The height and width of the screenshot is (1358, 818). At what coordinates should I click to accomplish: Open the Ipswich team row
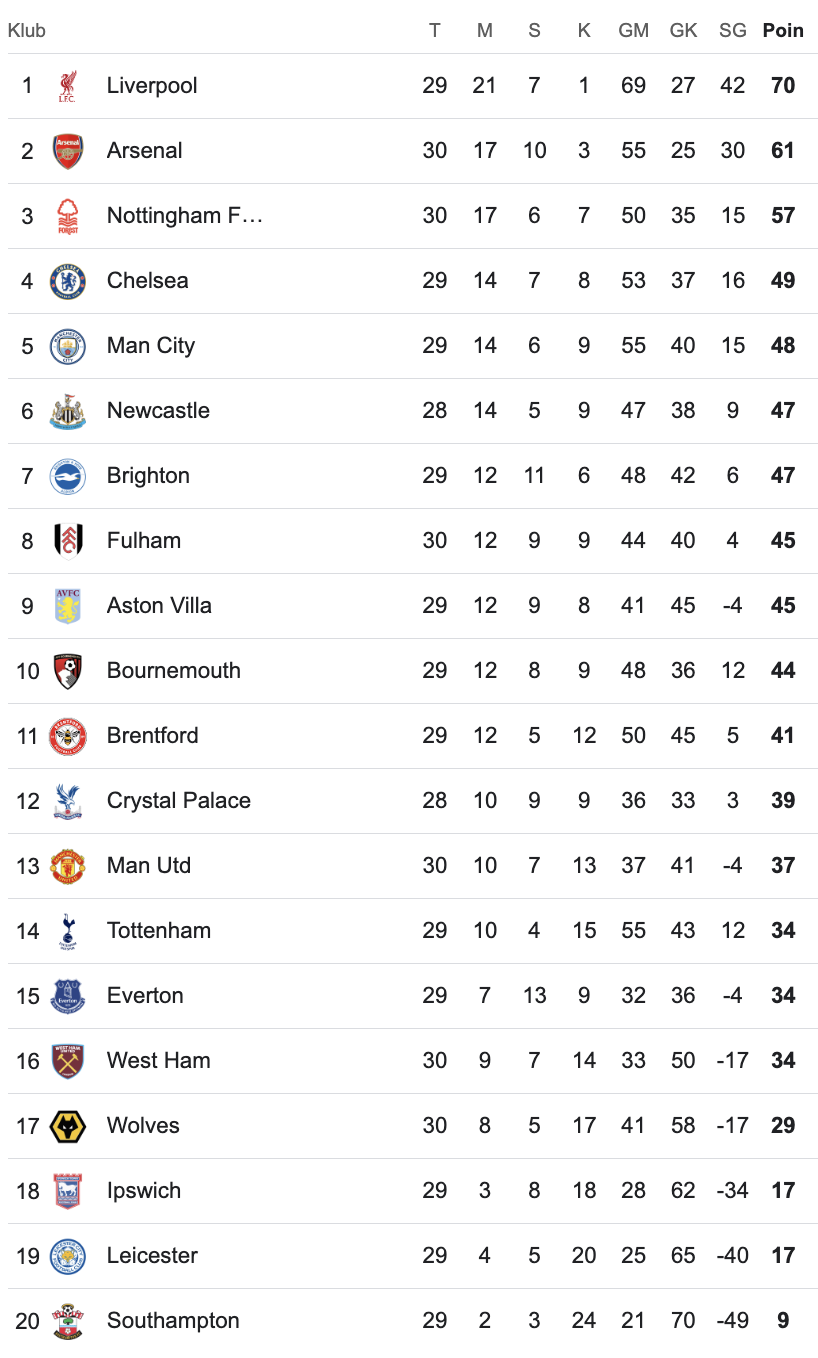[x=409, y=1191]
